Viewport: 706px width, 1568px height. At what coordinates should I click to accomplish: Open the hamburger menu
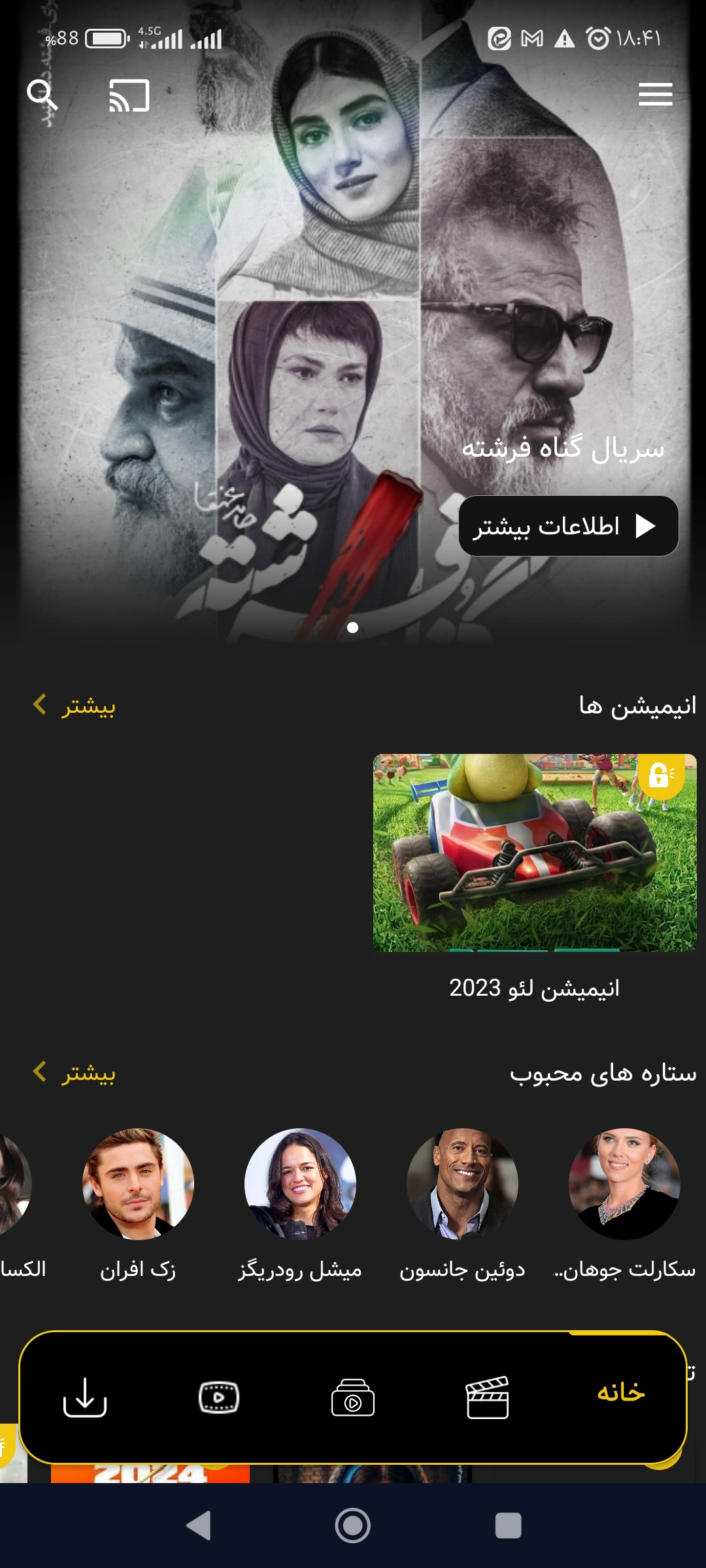pyautogui.click(x=656, y=94)
